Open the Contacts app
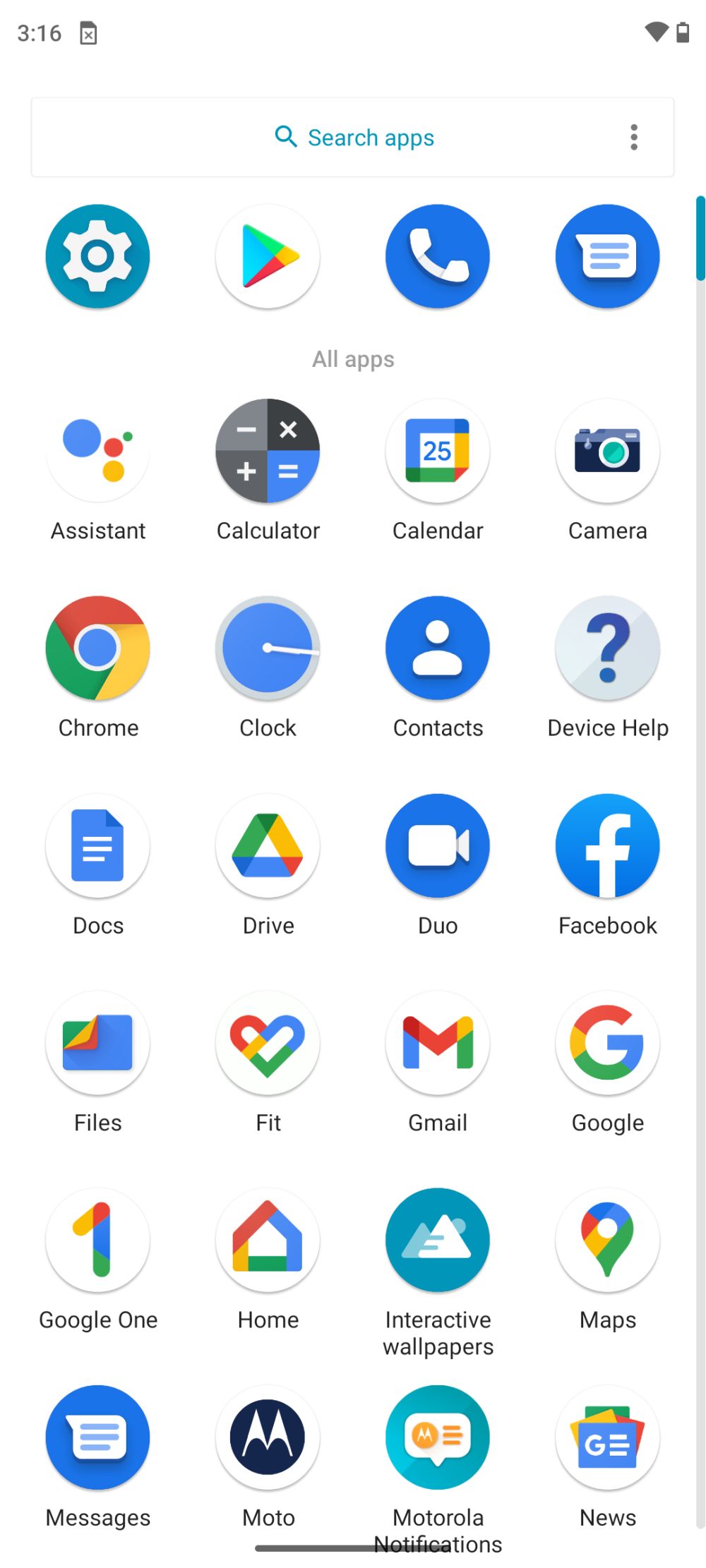The width and height of the screenshot is (706, 1568). point(438,648)
